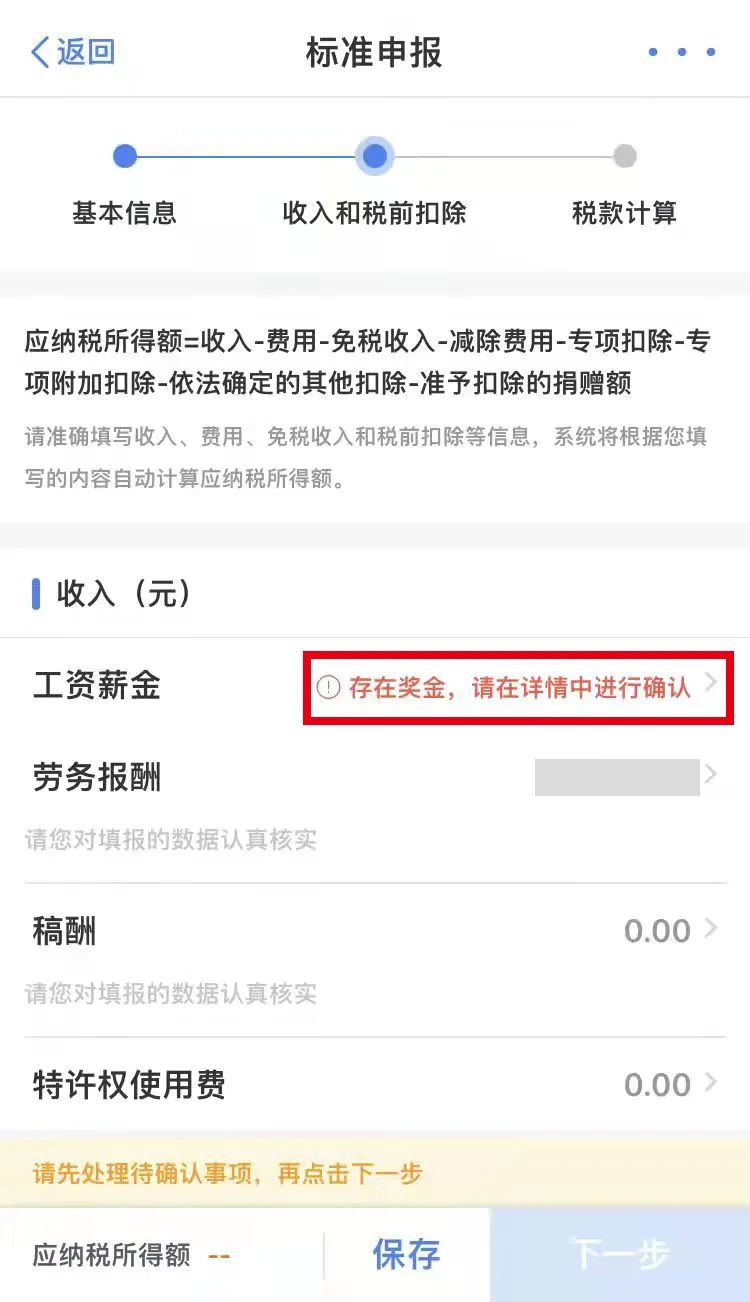Go back via 返回

(73, 52)
